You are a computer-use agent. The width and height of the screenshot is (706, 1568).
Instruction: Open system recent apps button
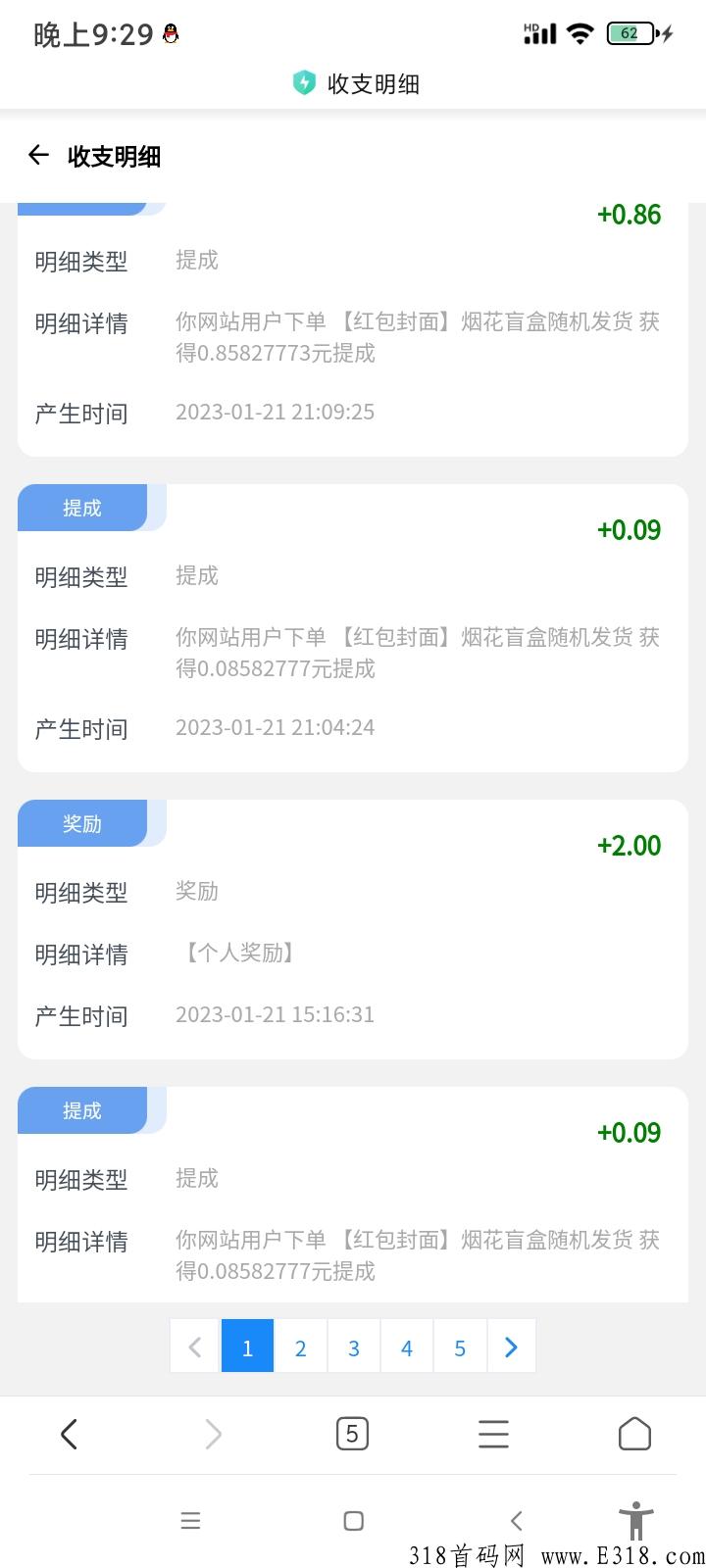(x=191, y=1521)
